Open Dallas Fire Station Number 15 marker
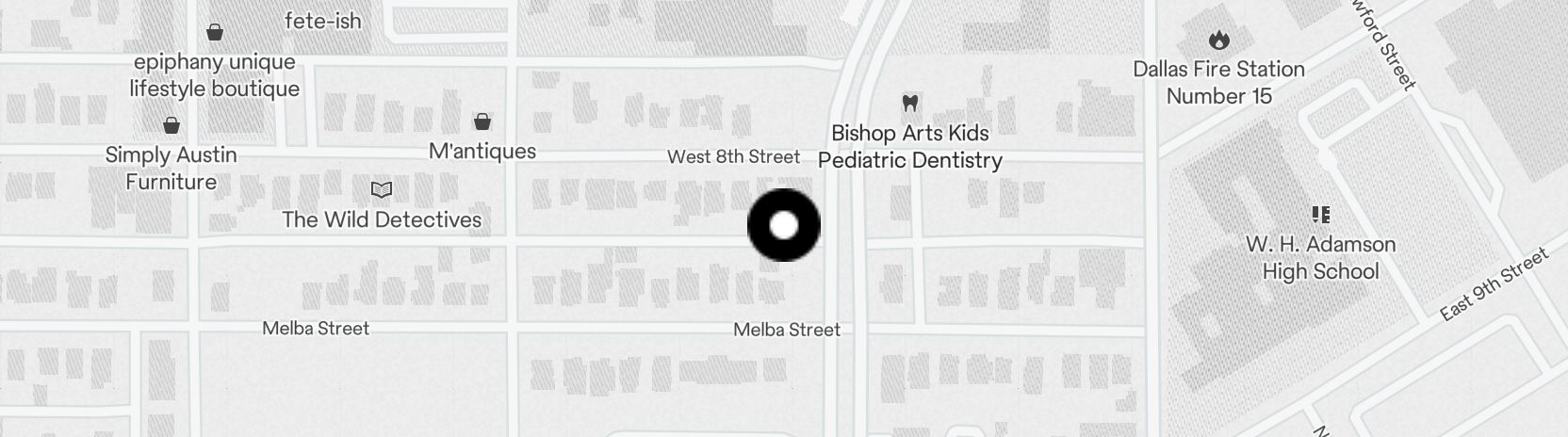Screen dimensions: 1568x437 click(1218, 40)
